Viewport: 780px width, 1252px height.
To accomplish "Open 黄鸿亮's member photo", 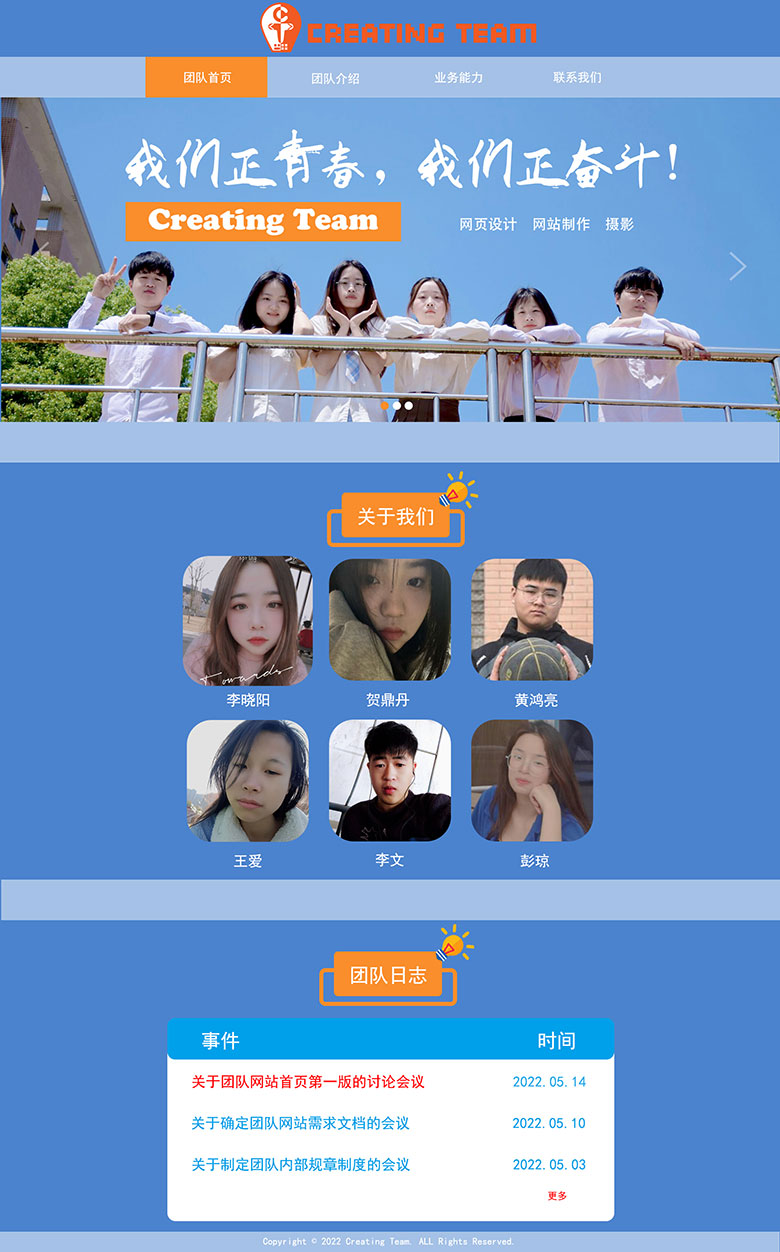I will tap(532, 620).
